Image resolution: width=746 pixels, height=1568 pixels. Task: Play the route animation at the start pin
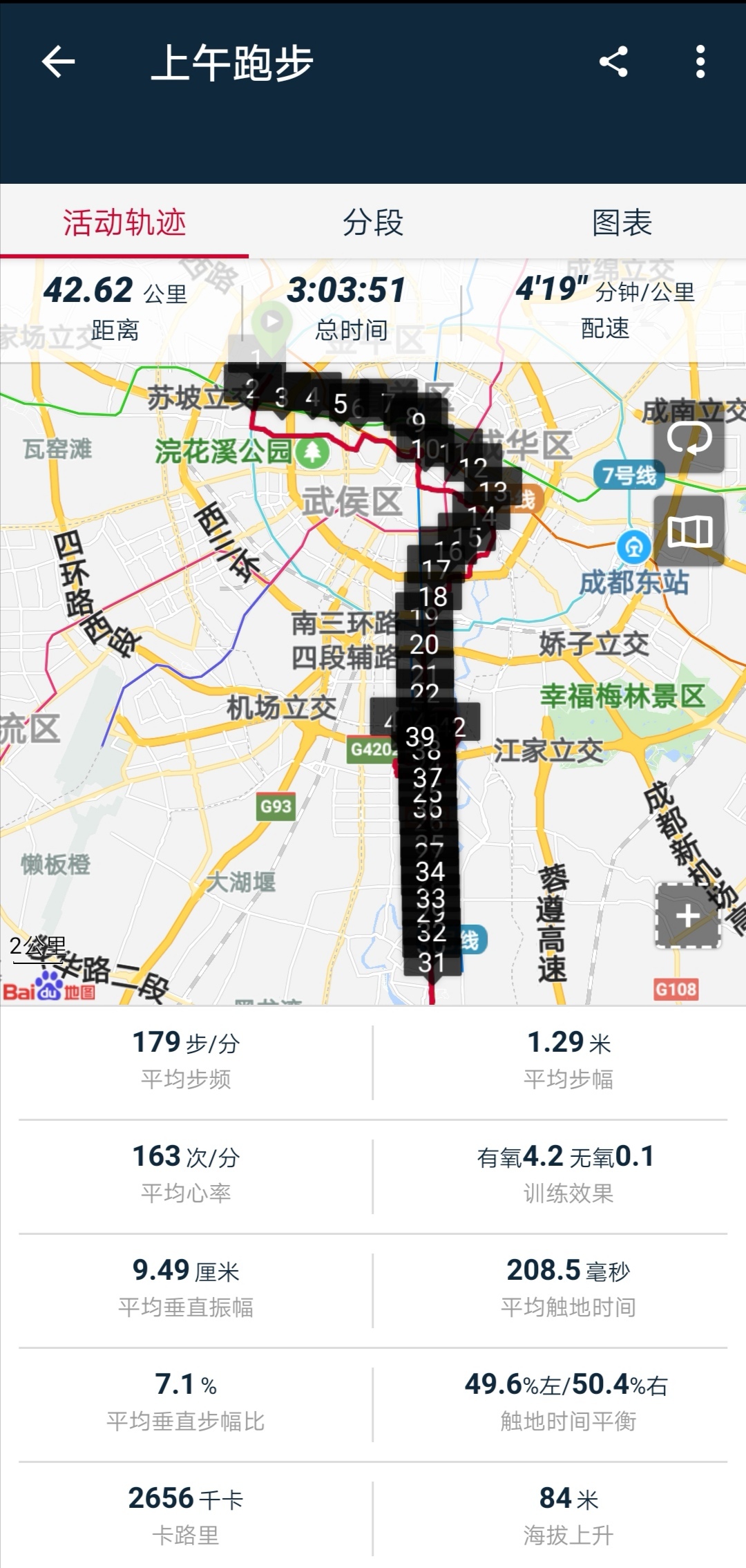pos(272,322)
